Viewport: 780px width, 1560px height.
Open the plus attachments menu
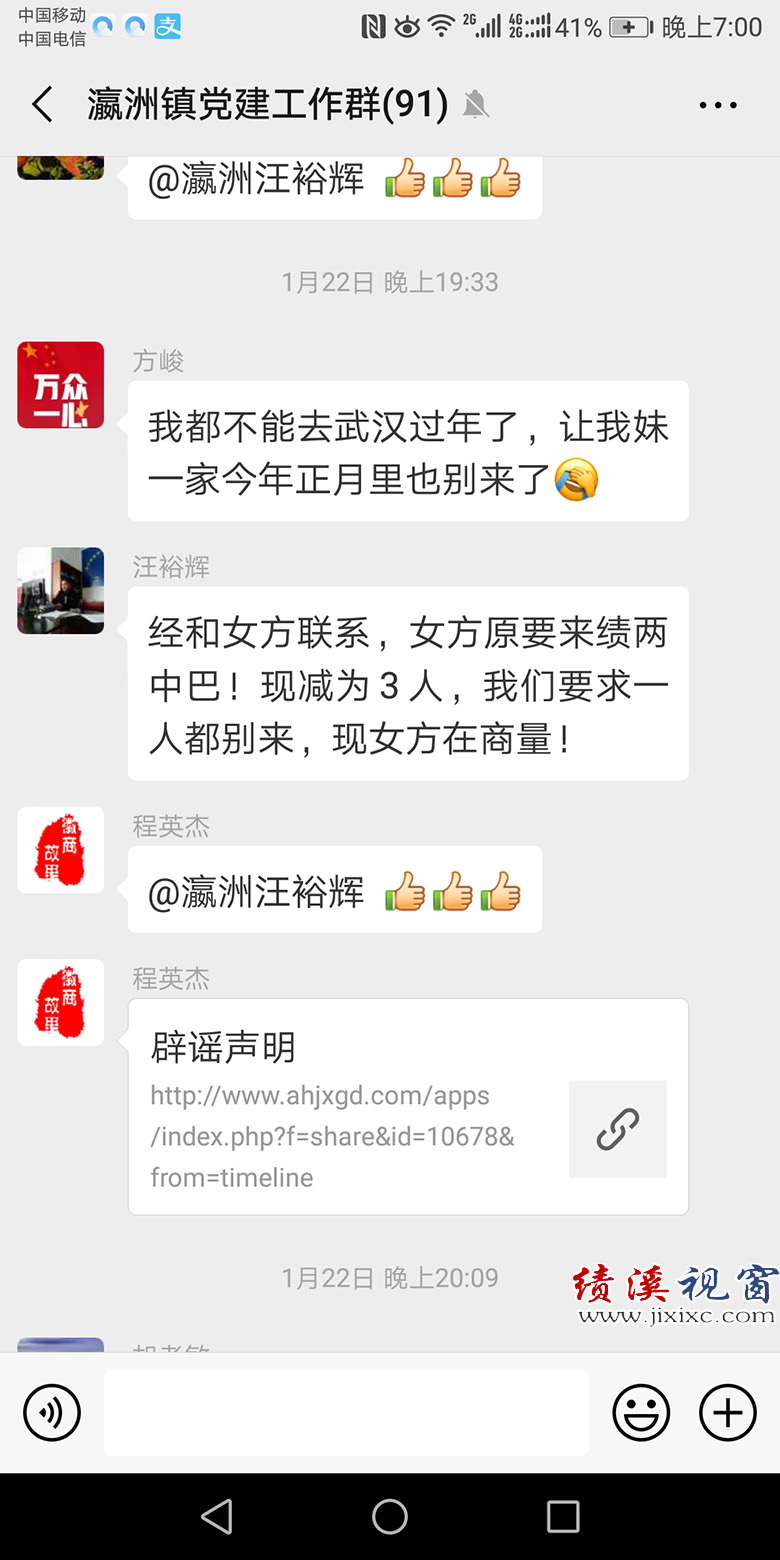(x=728, y=1412)
